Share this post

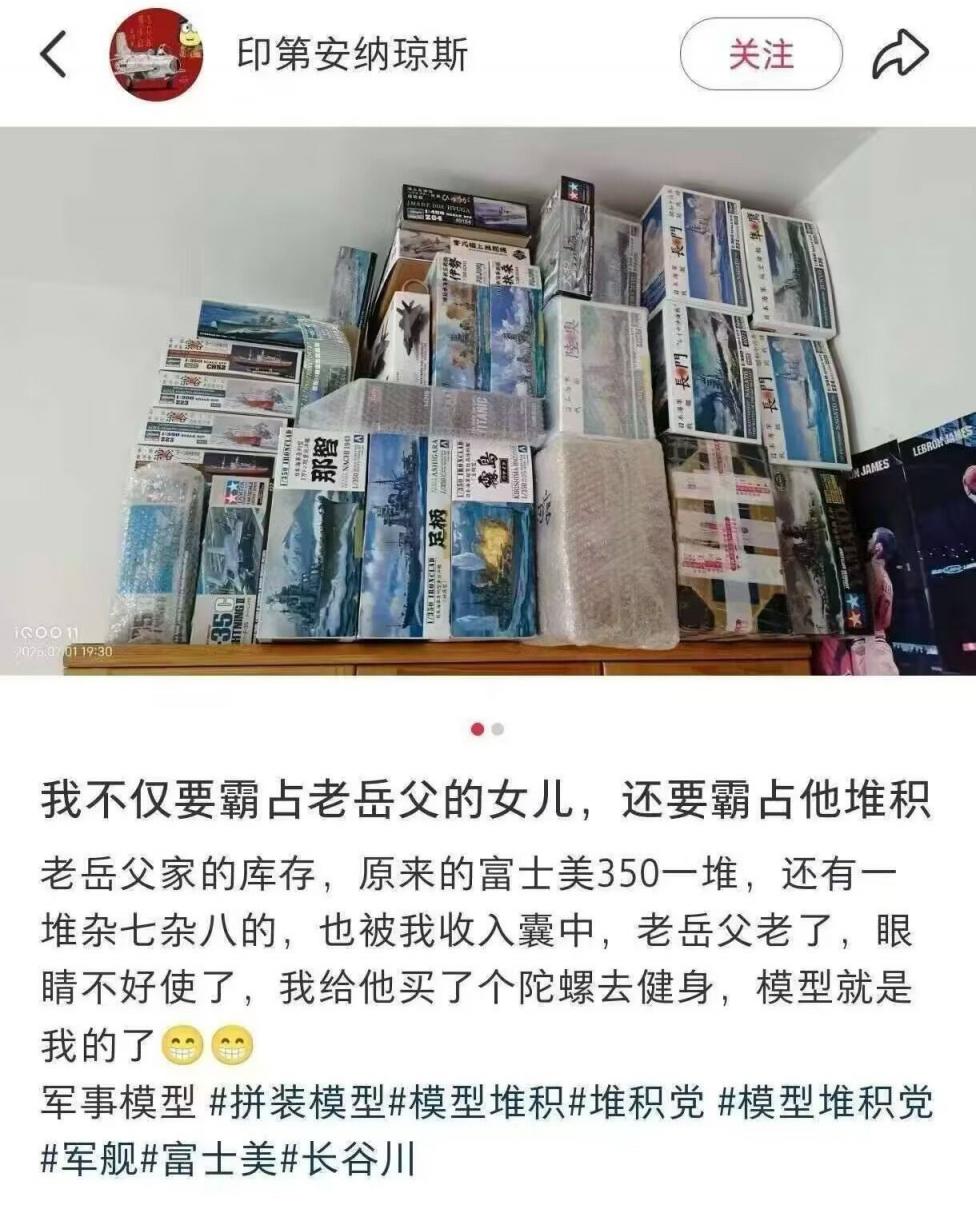point(899,54)
